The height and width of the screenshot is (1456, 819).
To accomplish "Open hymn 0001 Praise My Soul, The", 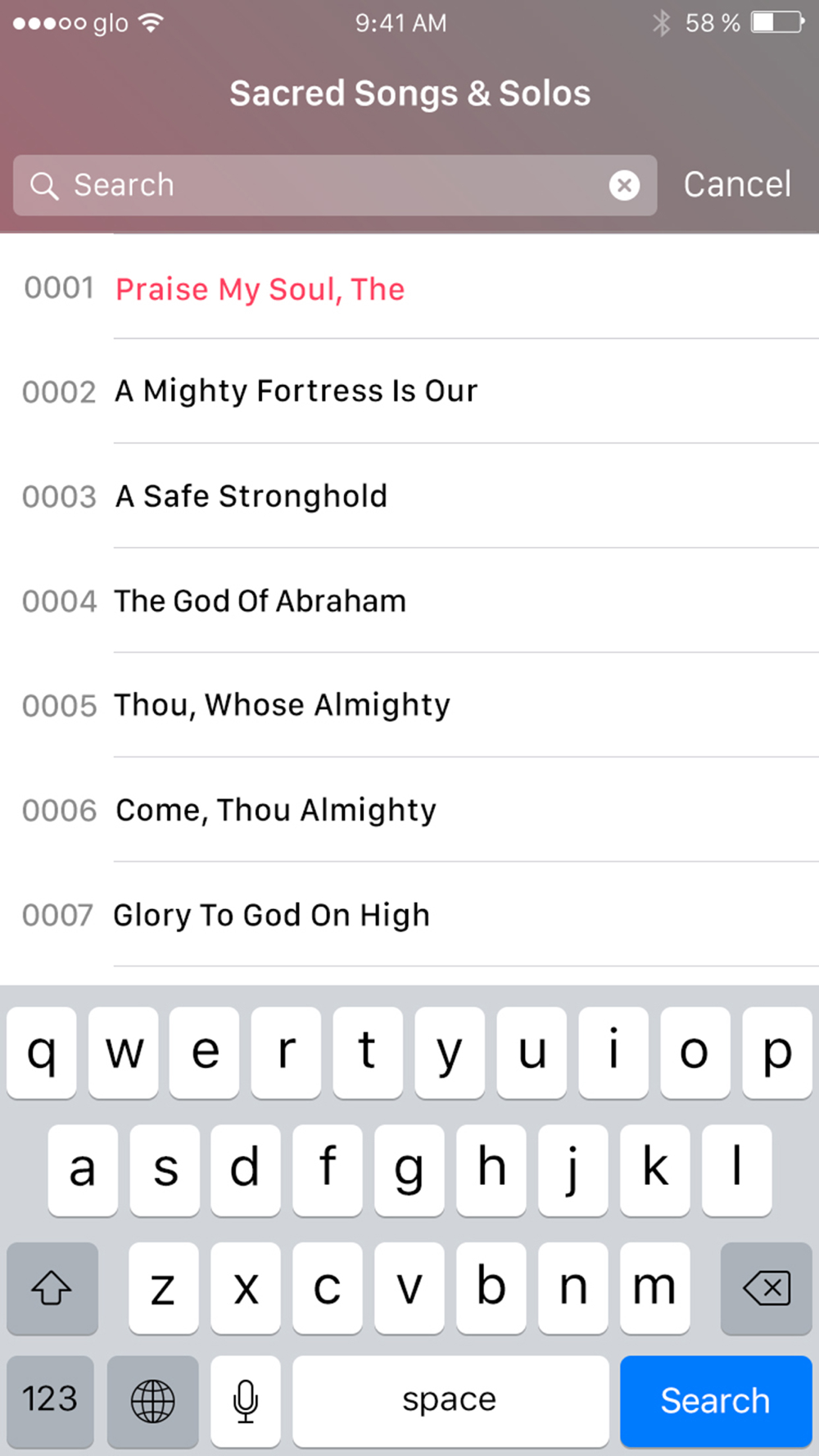I will click(409, 287).
